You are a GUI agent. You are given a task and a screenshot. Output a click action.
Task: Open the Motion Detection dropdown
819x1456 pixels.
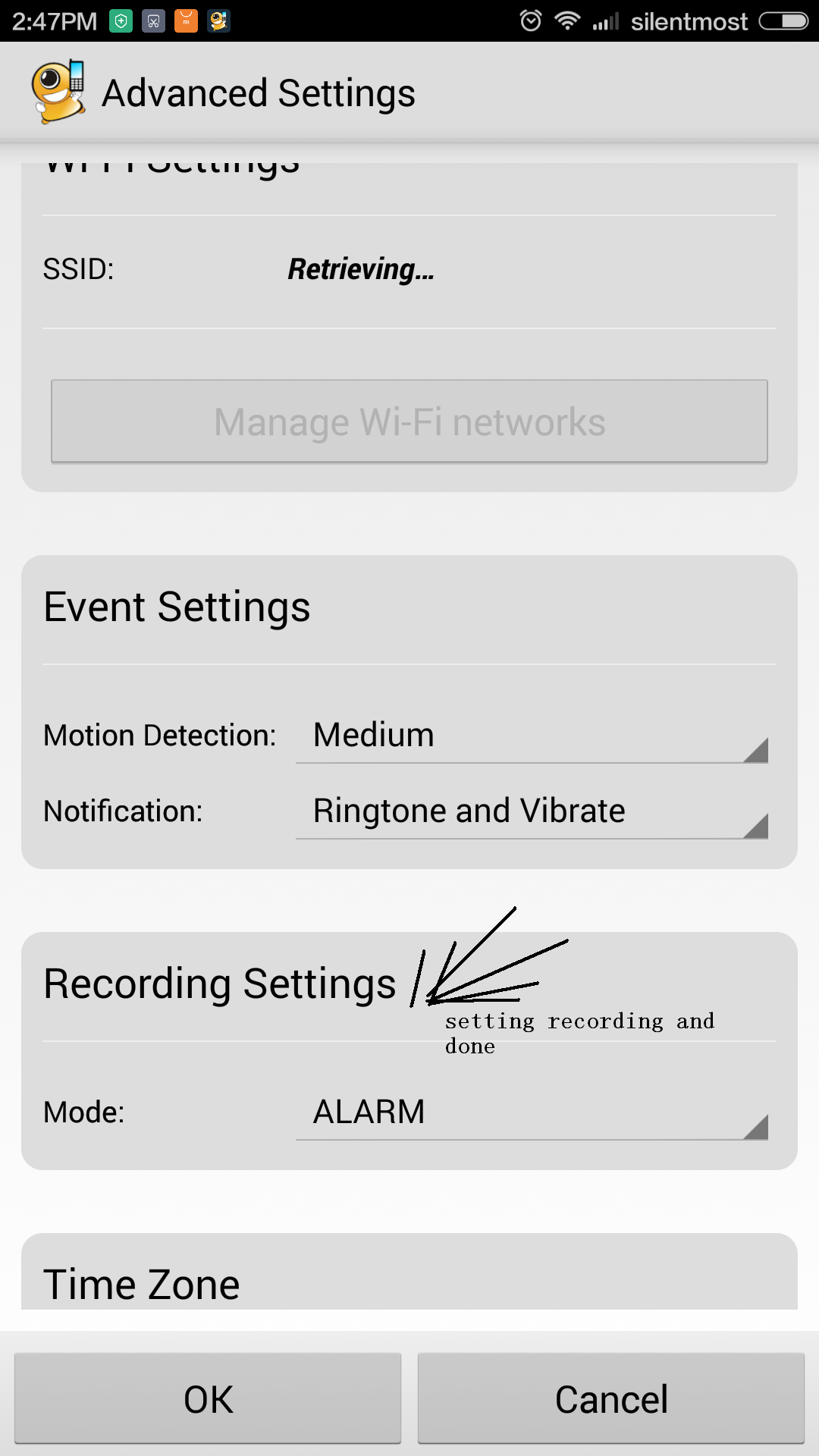531,736
